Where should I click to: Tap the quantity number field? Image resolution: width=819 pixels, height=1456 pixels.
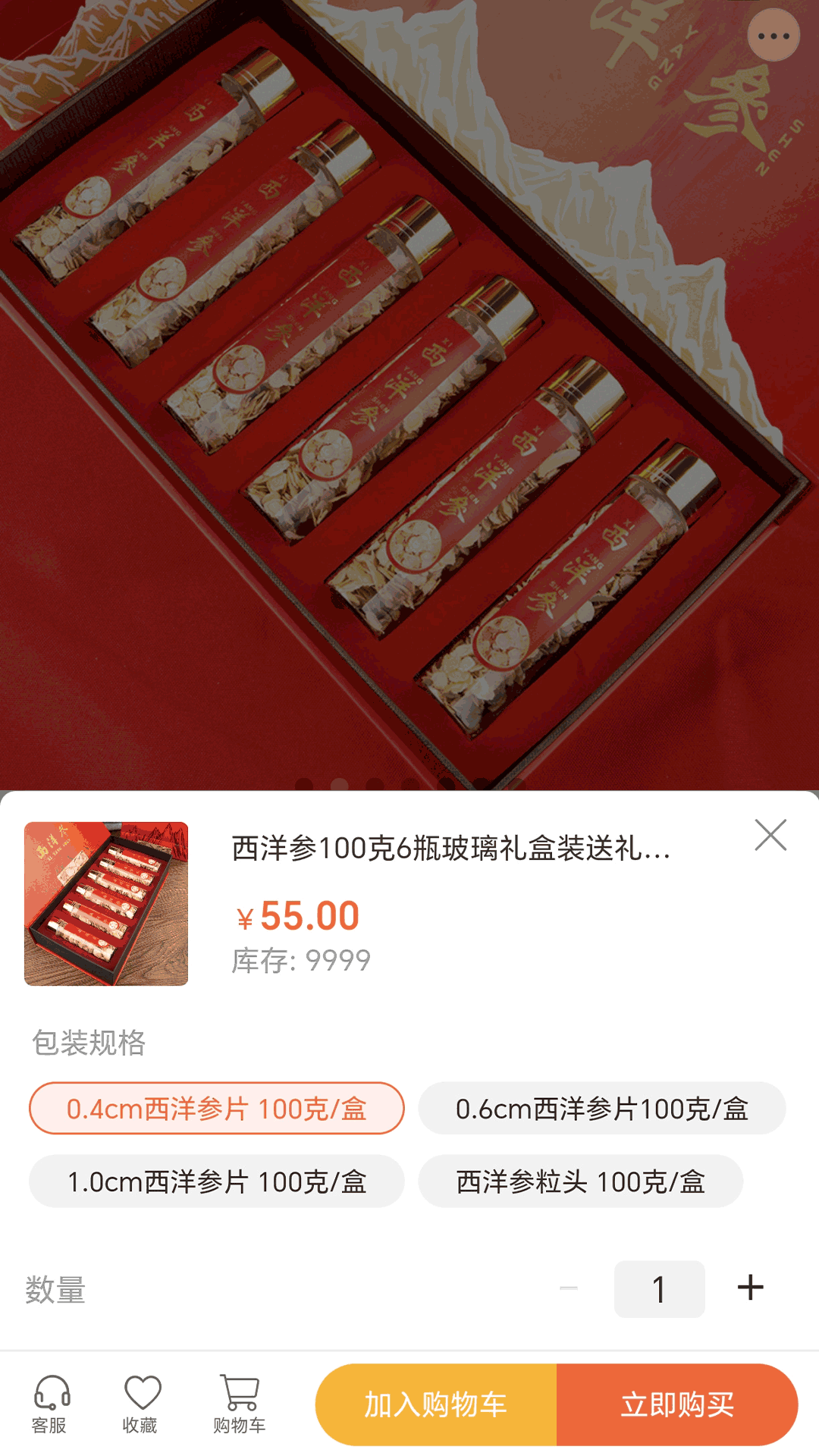pyautogui.click(x=659, y=1289)
